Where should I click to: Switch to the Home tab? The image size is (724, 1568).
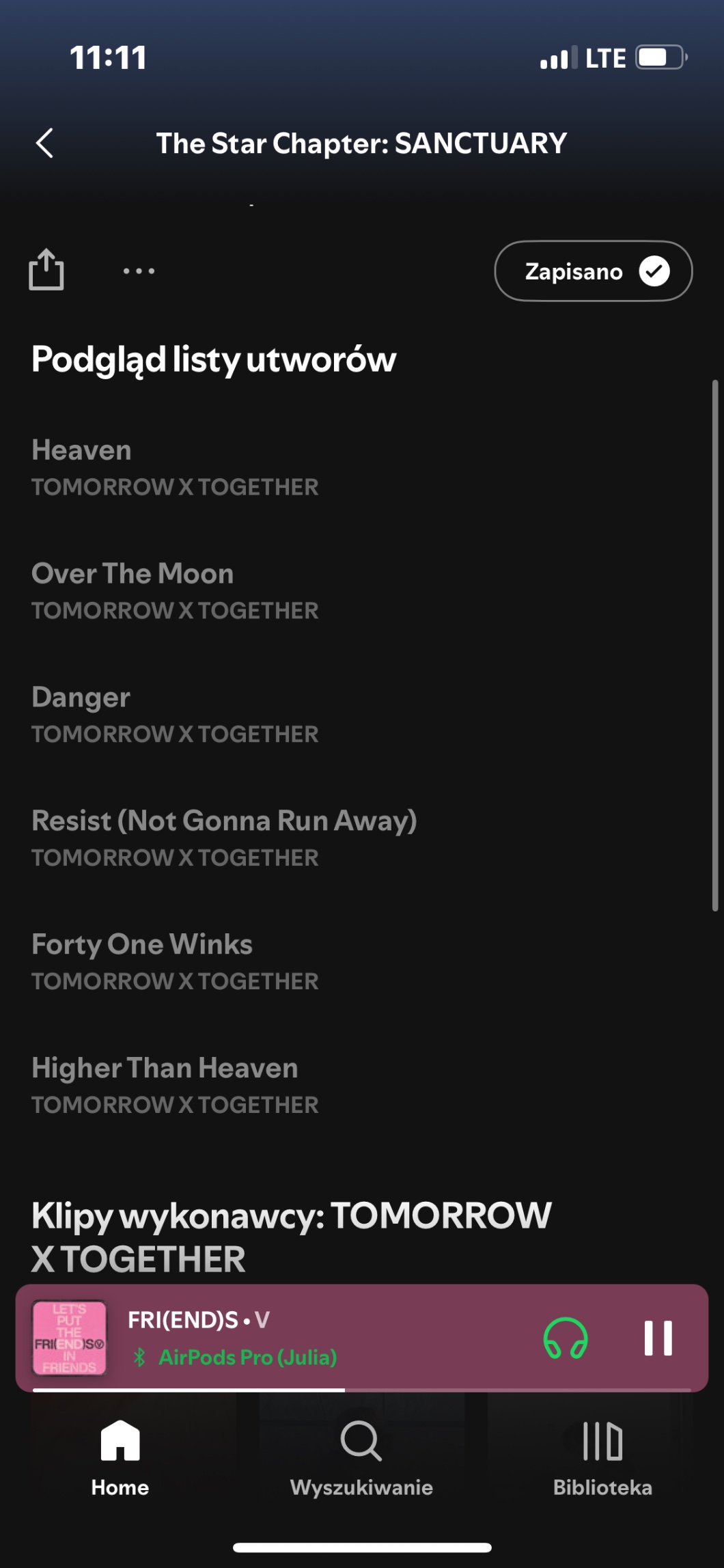click(120, 1456)
